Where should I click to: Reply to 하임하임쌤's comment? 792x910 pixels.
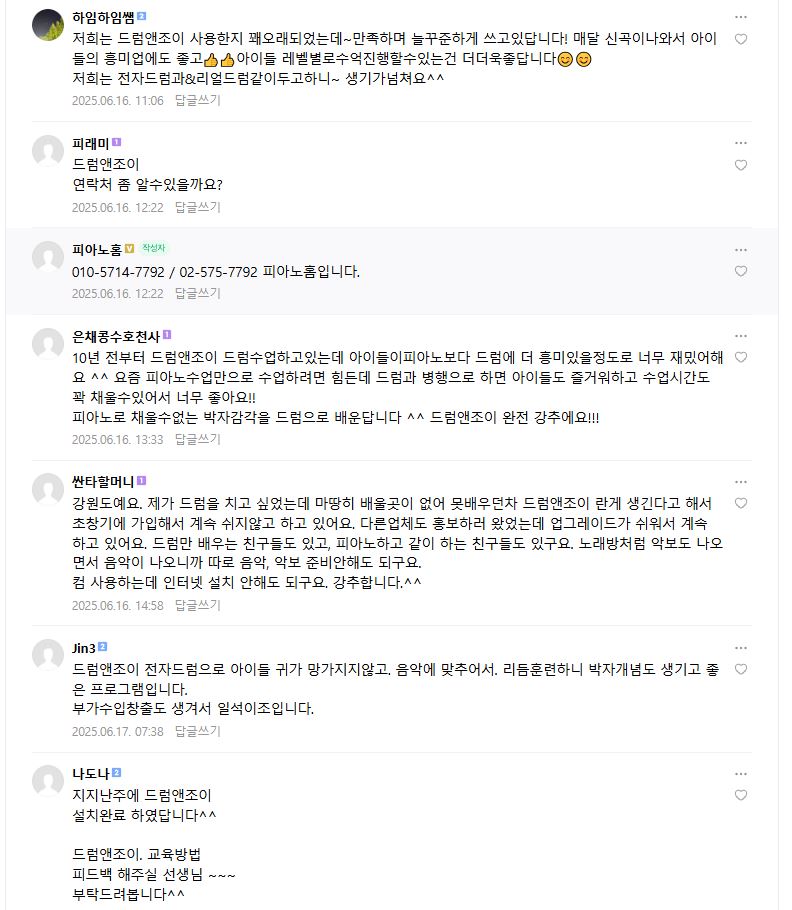(197, 100)
